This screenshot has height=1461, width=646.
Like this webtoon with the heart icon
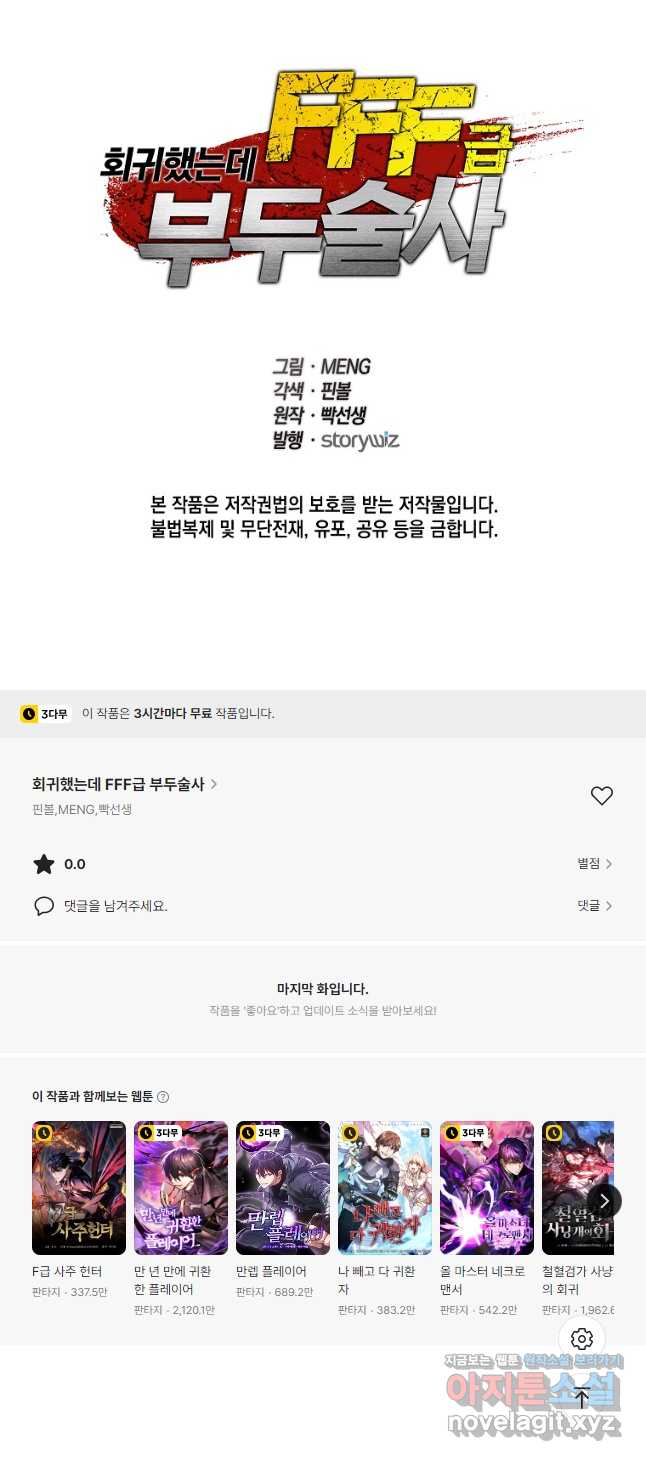click(x=601, y=796)
